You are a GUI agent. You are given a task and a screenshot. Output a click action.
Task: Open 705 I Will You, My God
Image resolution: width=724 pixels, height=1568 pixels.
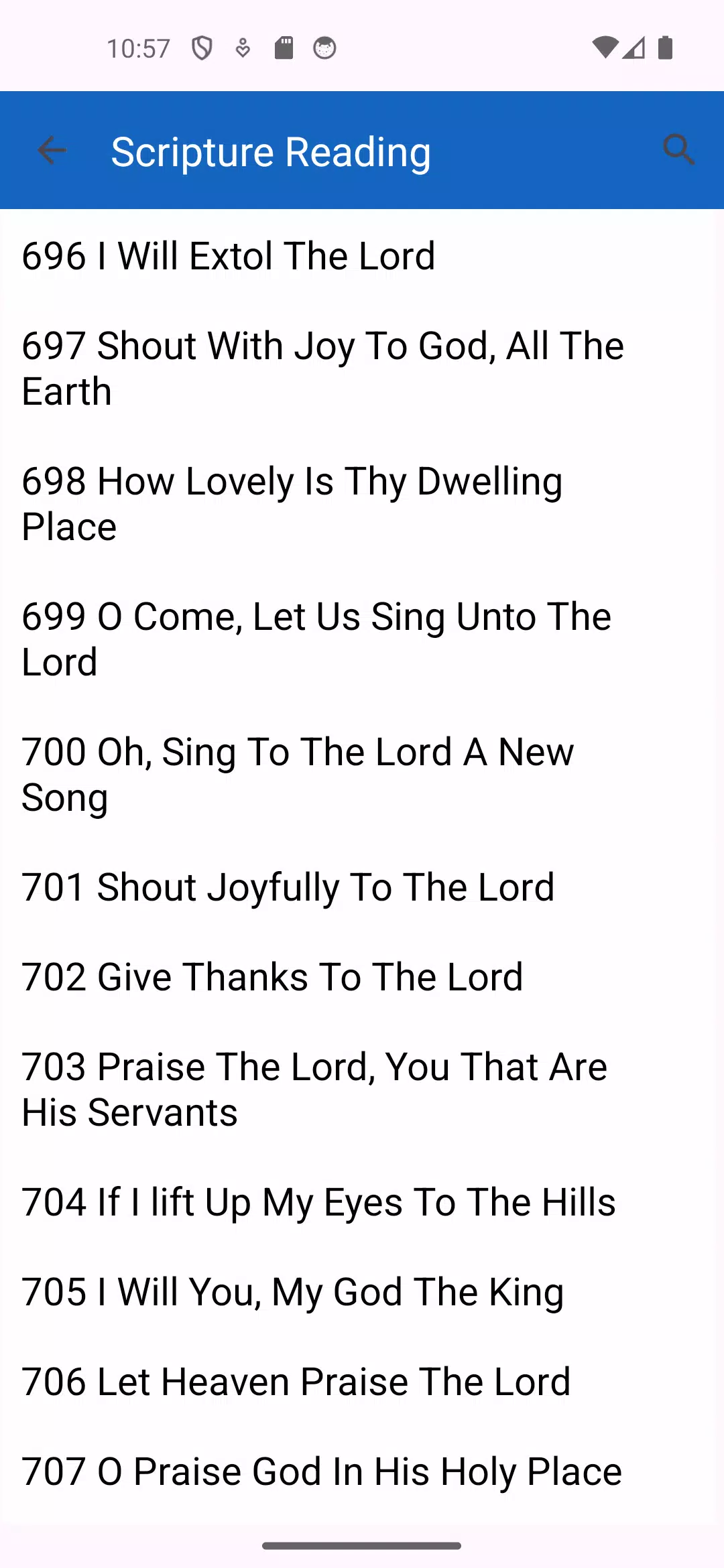click(x=362, y=1292)
